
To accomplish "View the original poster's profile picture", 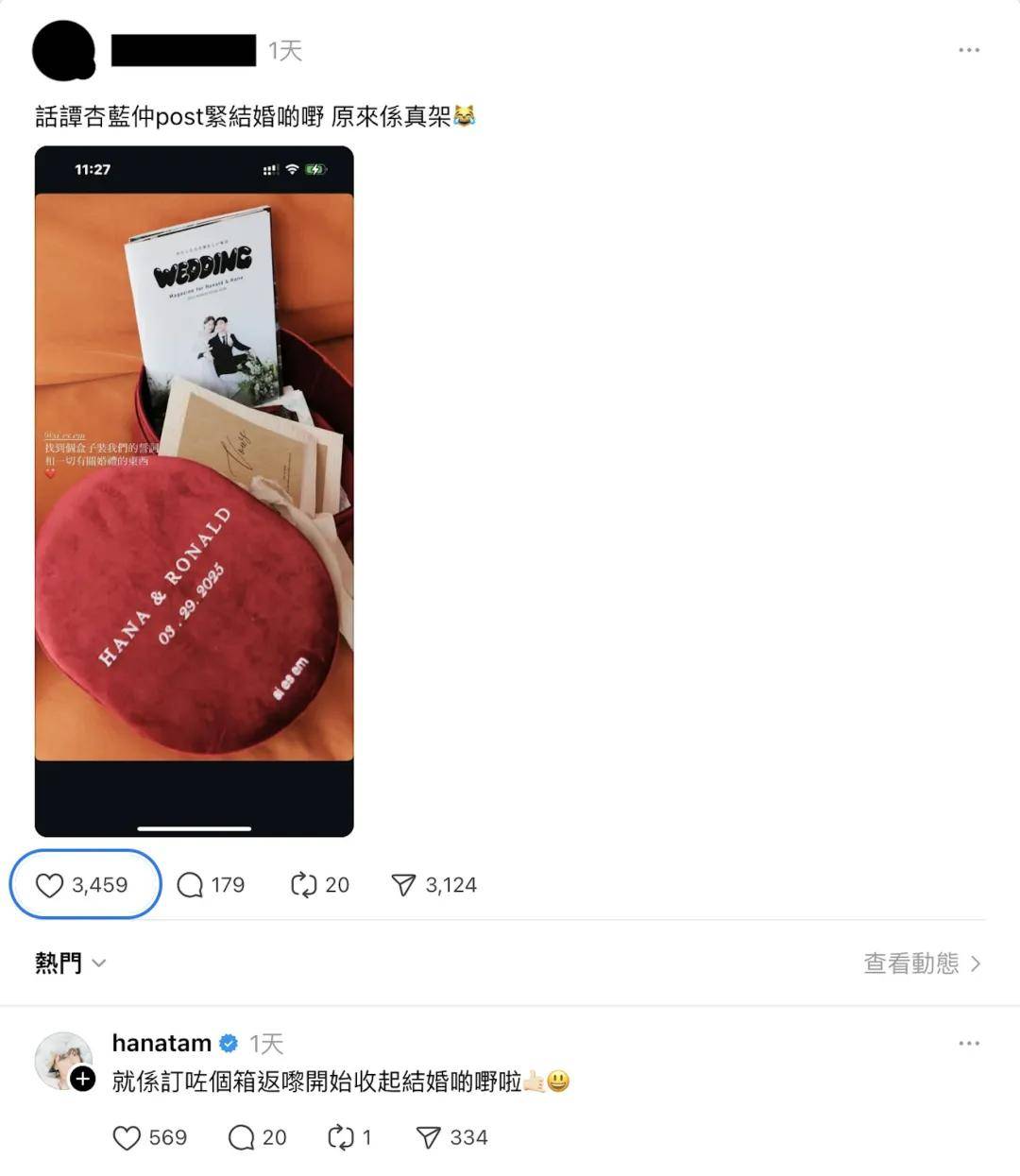I will coord(64,50).
